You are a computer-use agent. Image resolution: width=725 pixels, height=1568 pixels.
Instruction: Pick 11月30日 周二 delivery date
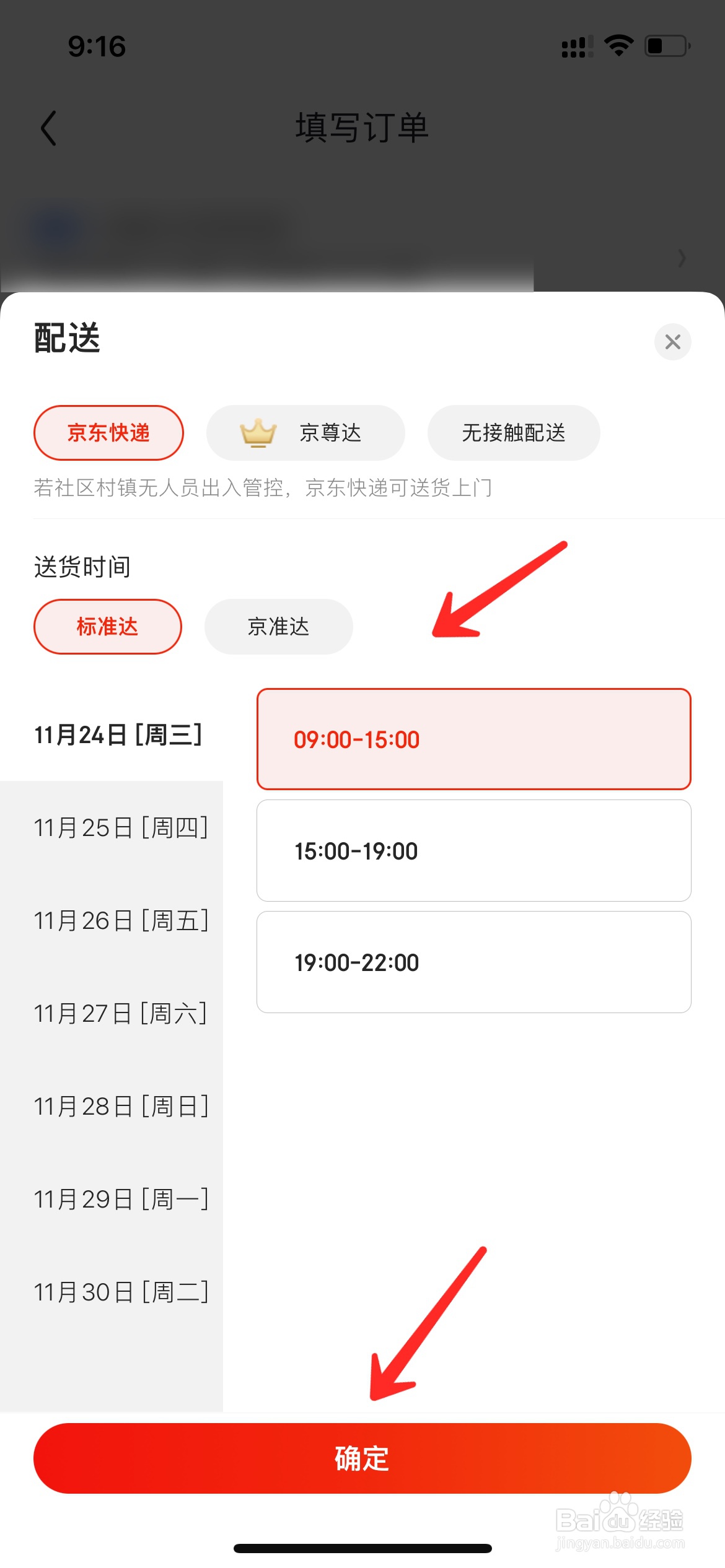pos(121,1292)
